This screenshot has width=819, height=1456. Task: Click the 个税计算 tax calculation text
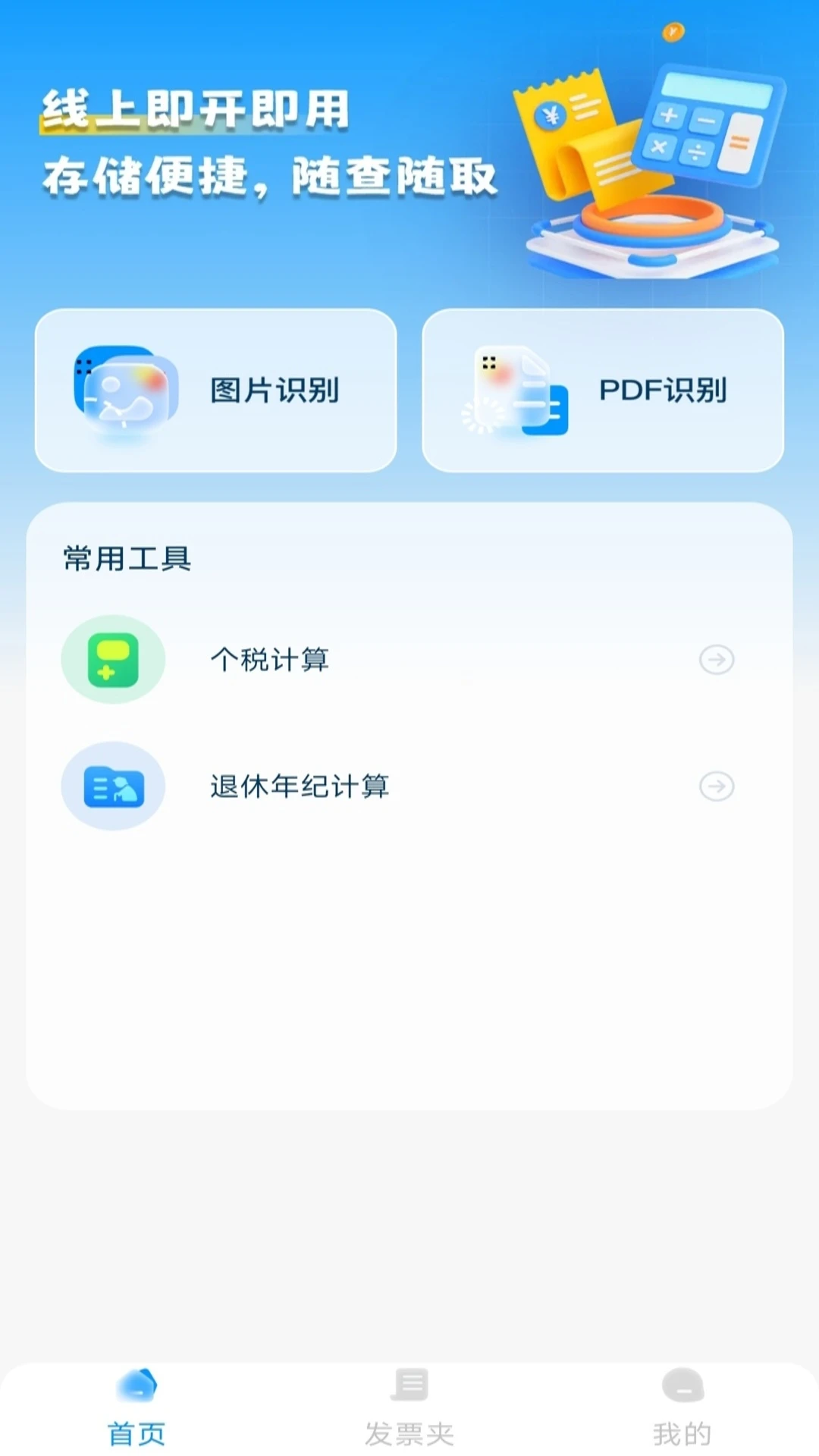pos(269,659)
